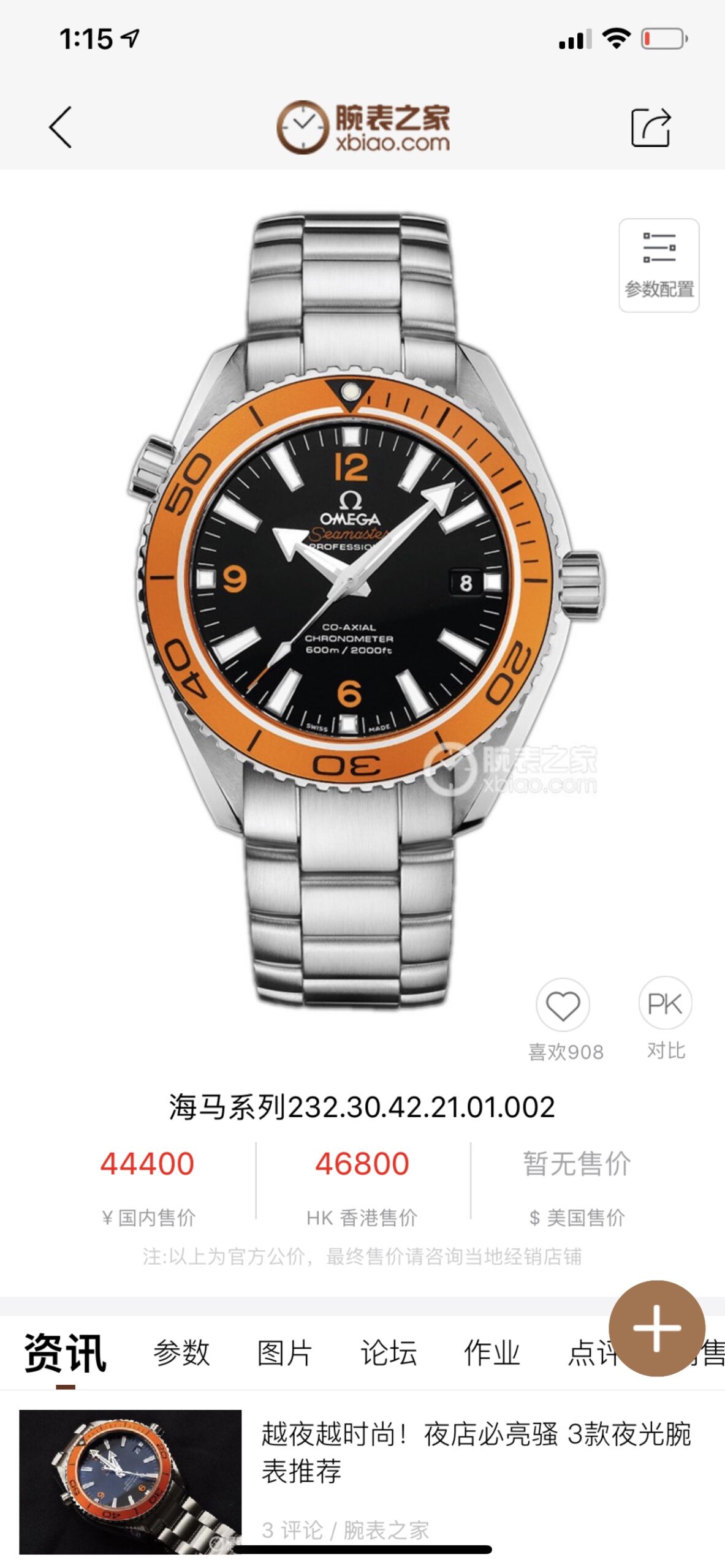Like this watch with the heart icon
Viewport: 725px width, 1568px height.
point(563,1005)
